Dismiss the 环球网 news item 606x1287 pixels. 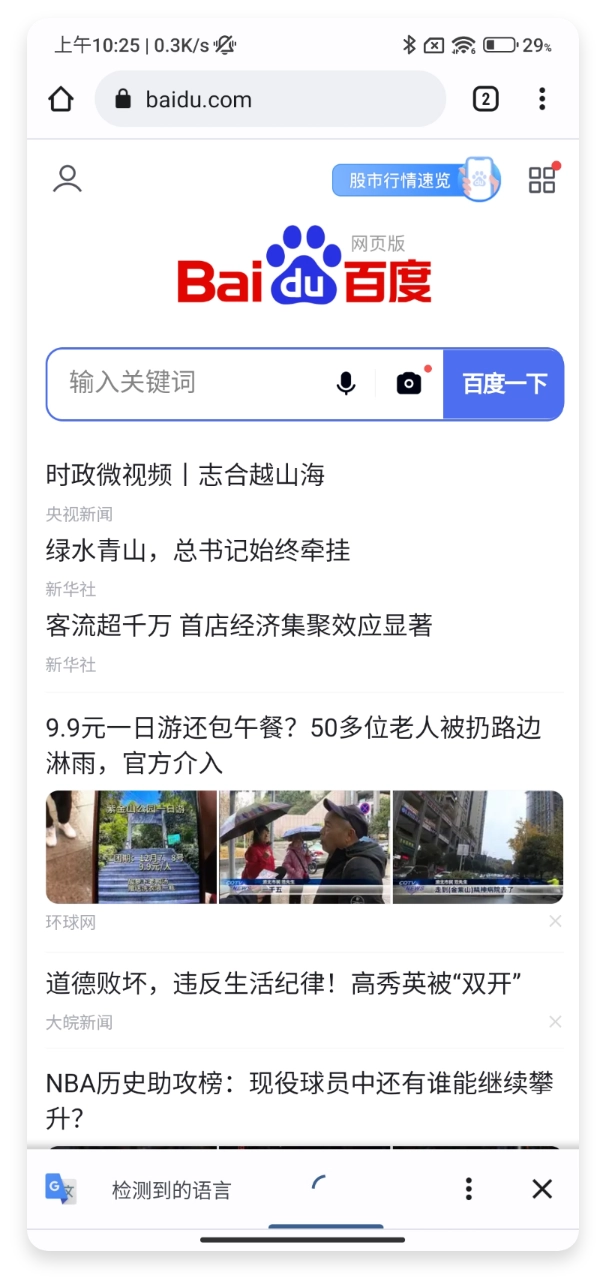(555, 921)
